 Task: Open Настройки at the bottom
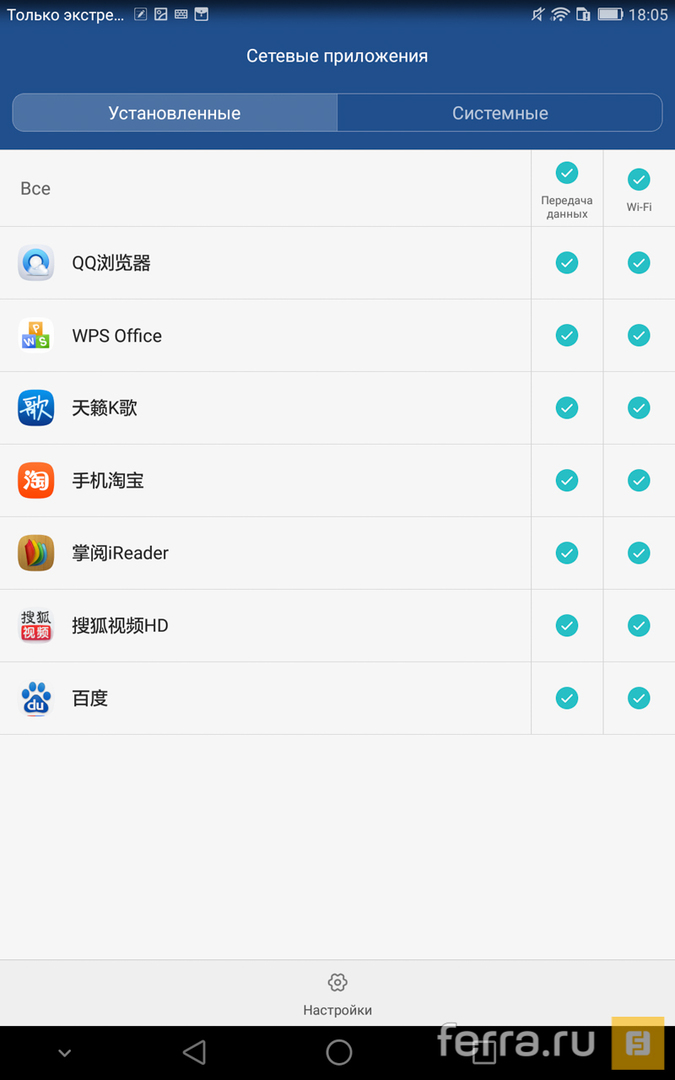coord(338,993)
